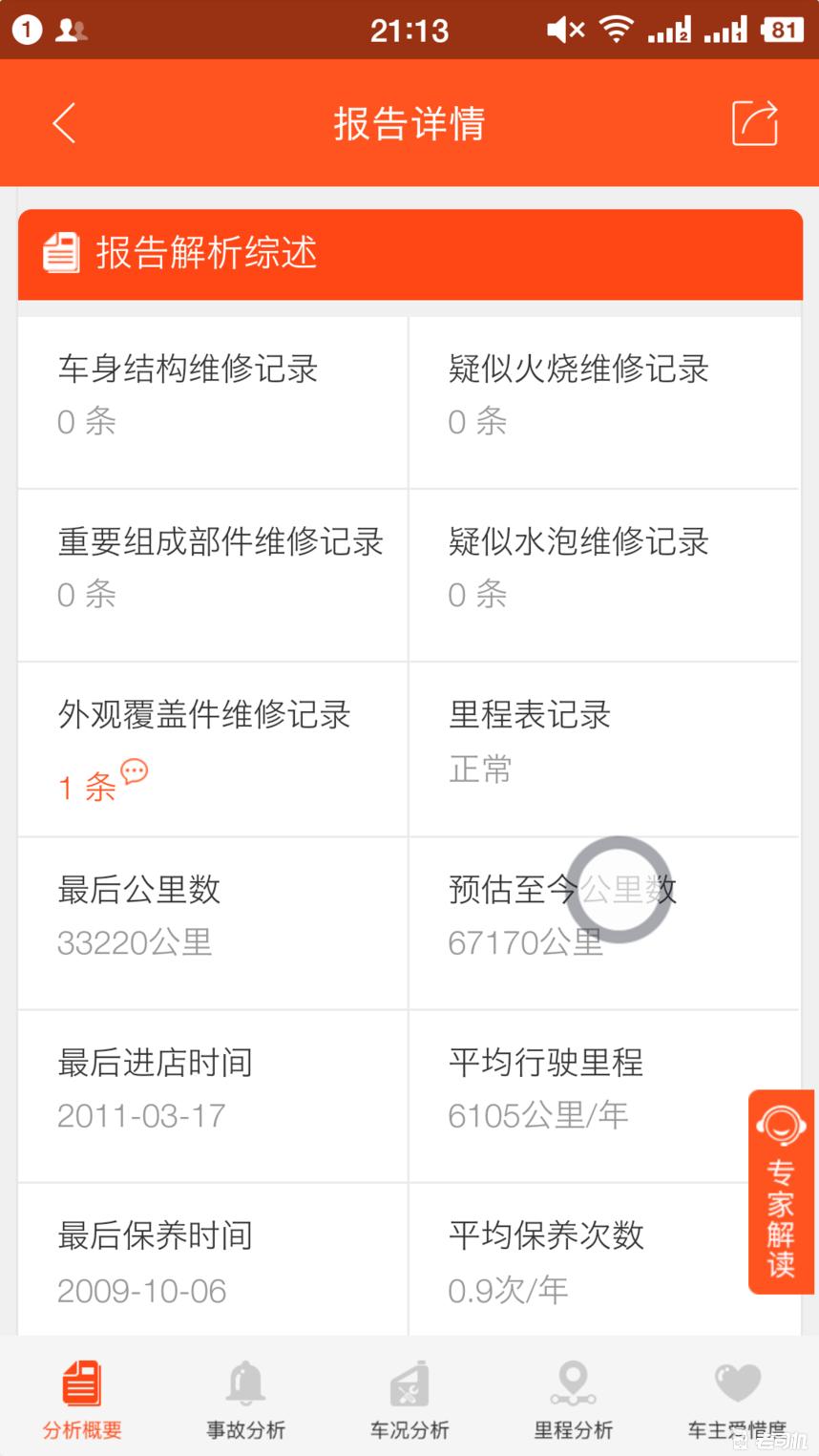Tap the comment bubble next to 1 条
The width and height of the screenshot is (819, 1456).
point(134,771)
